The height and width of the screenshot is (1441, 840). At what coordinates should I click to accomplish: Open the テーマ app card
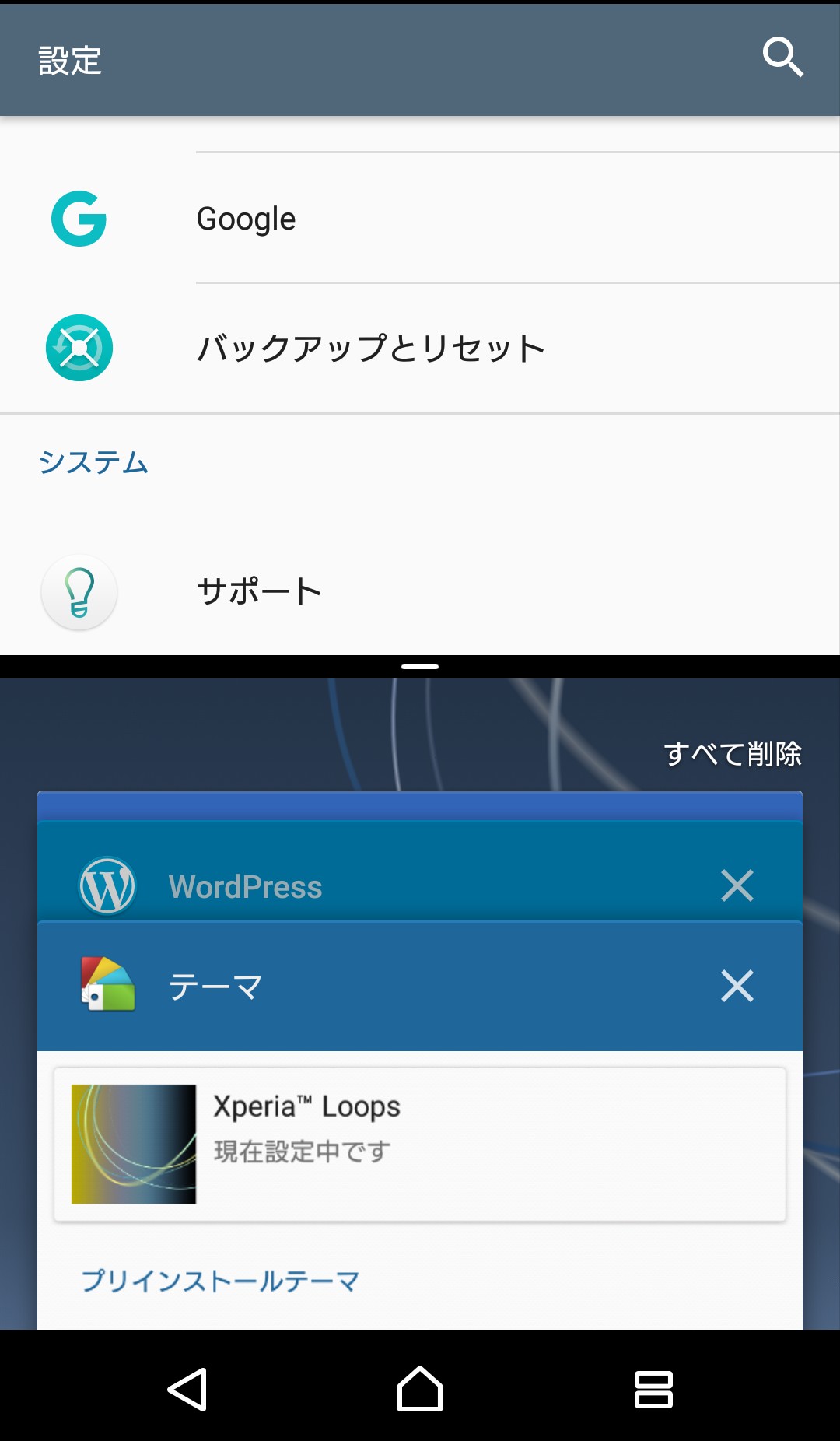[x=373, y=986]
